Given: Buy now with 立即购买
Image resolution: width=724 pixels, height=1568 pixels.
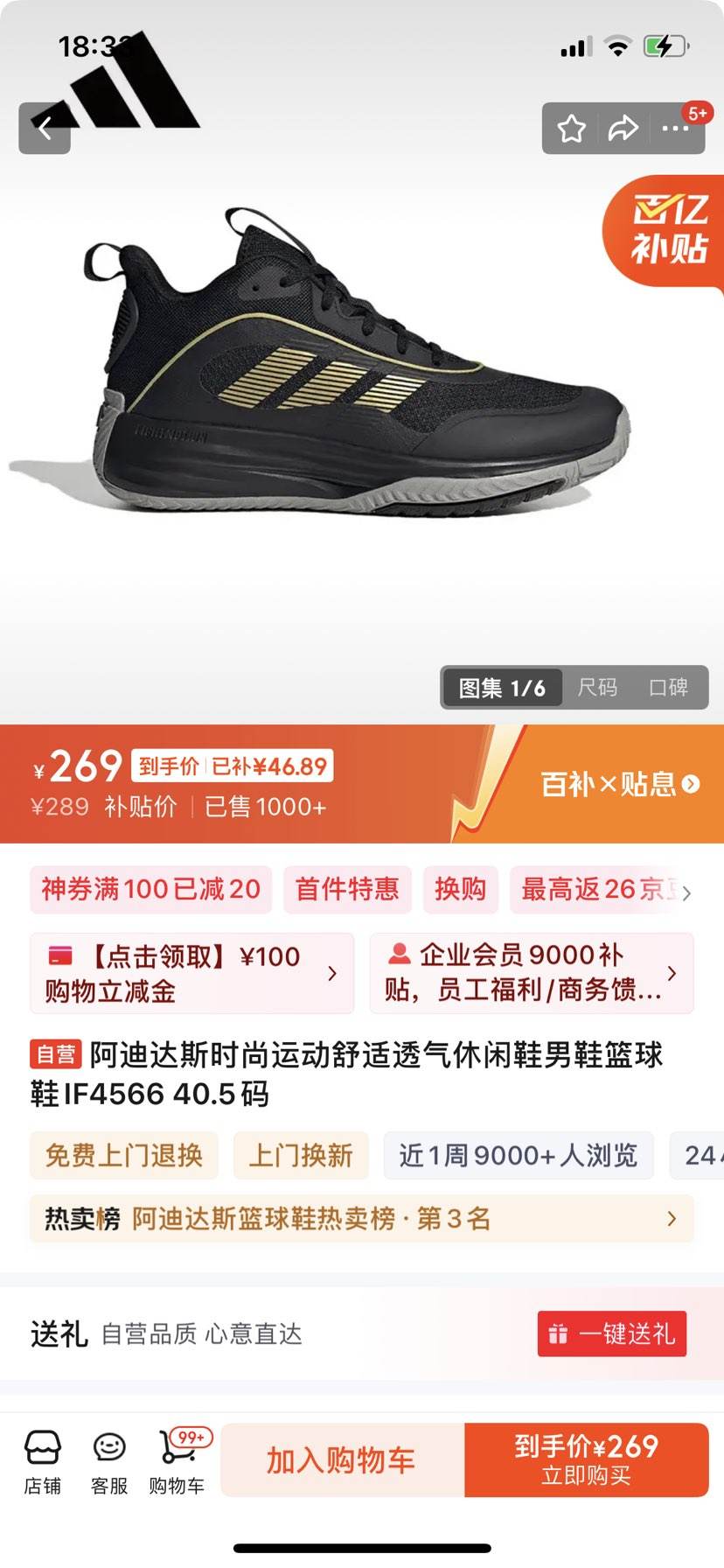Looking at the screenshot, I should pos(586,1460).
